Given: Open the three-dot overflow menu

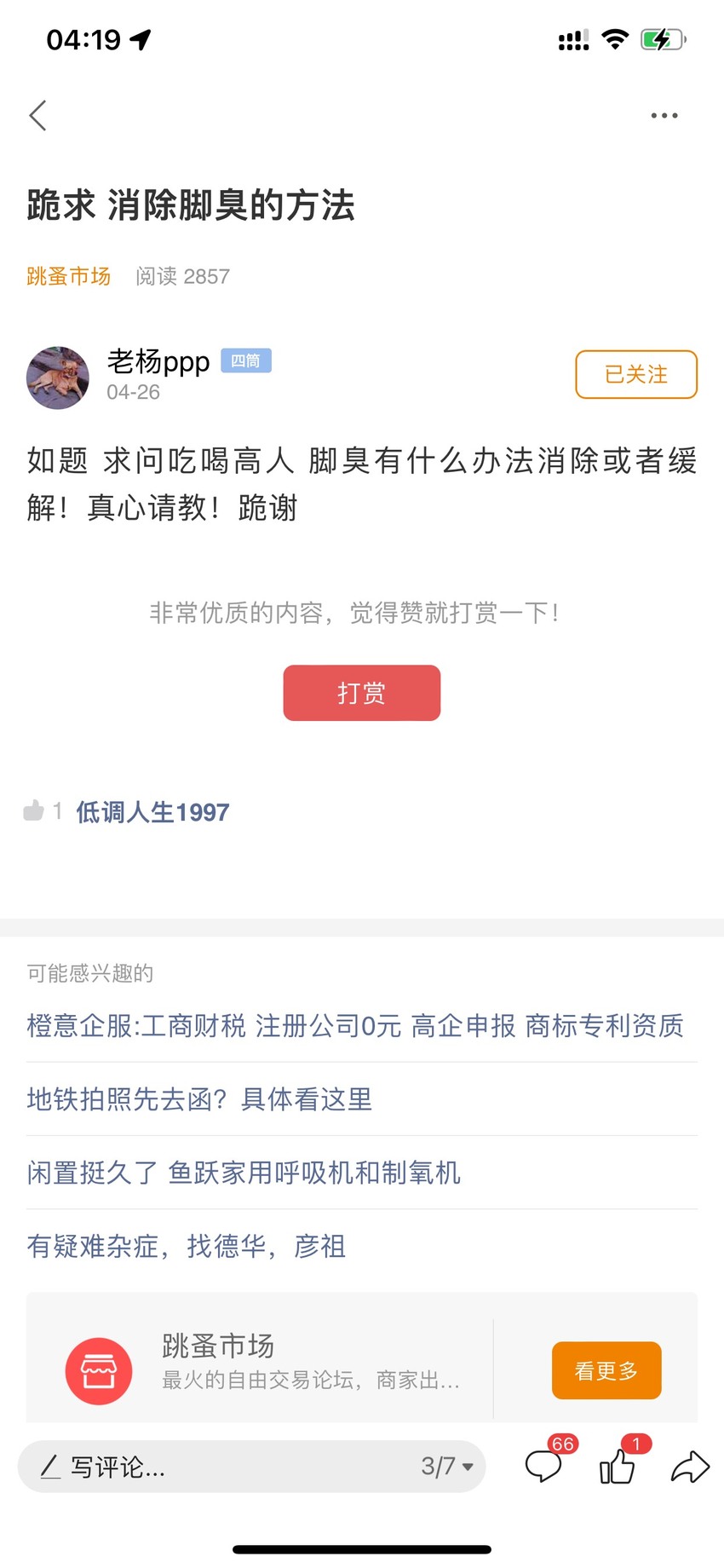Looking at the screenshot, I should point(664,115).
